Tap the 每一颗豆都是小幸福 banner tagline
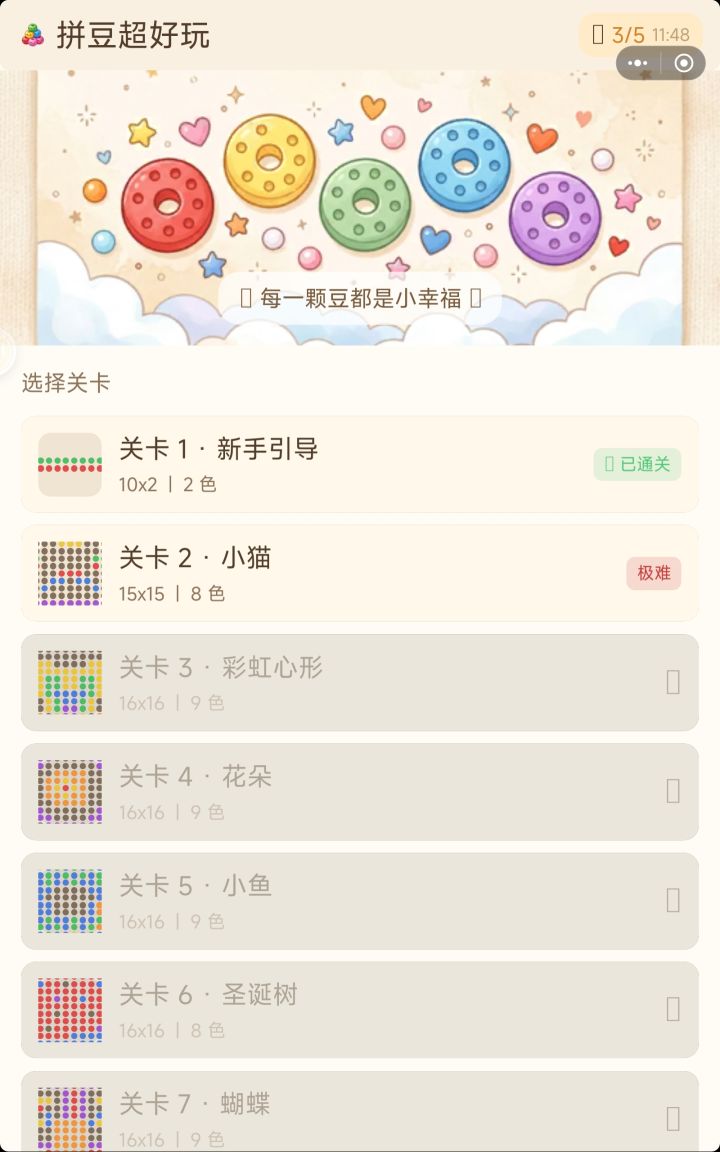The image size is (720, 1152). click(360, 298)
